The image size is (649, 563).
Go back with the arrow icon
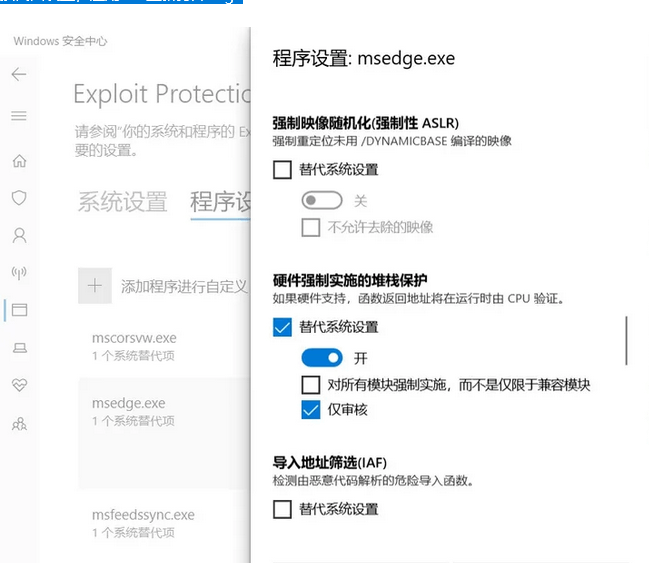18,74
